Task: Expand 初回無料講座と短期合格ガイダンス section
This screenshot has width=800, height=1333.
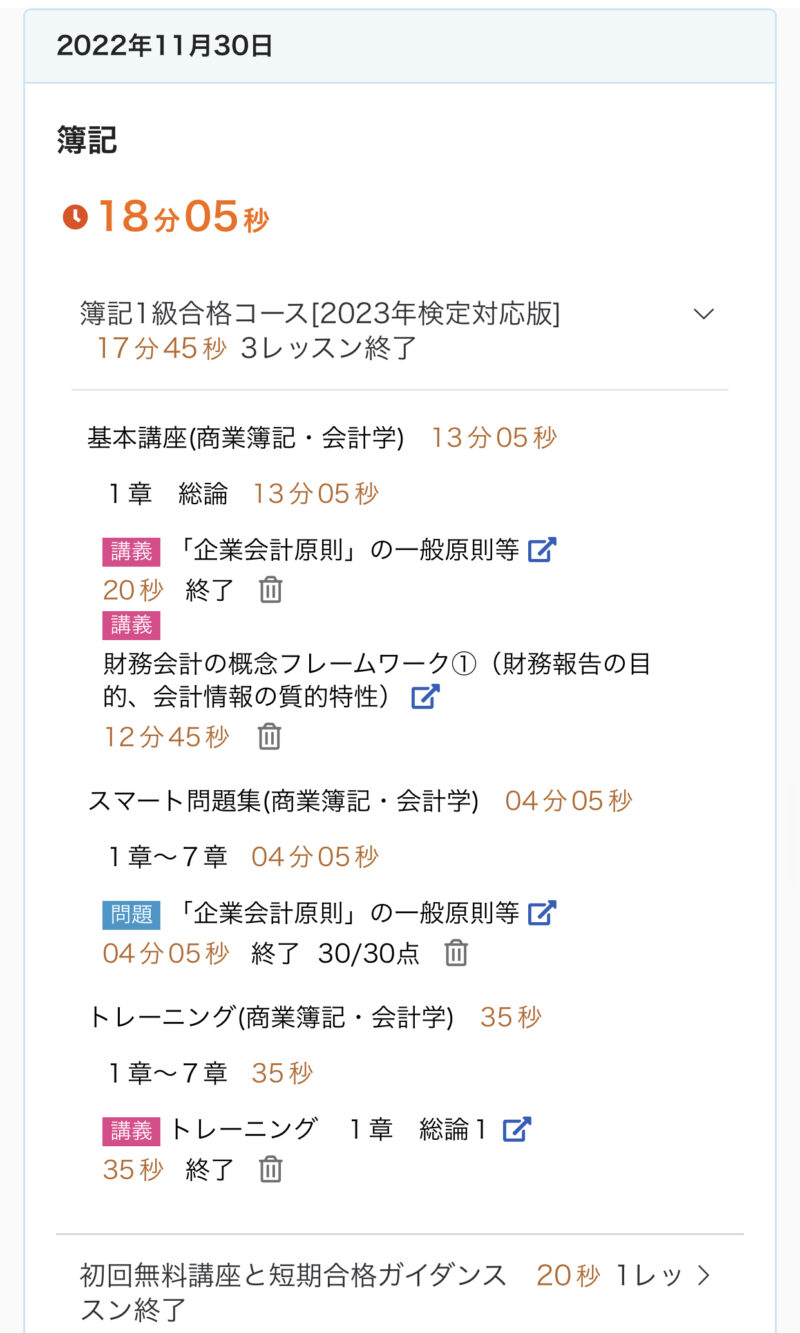Action: [704, 1275]
